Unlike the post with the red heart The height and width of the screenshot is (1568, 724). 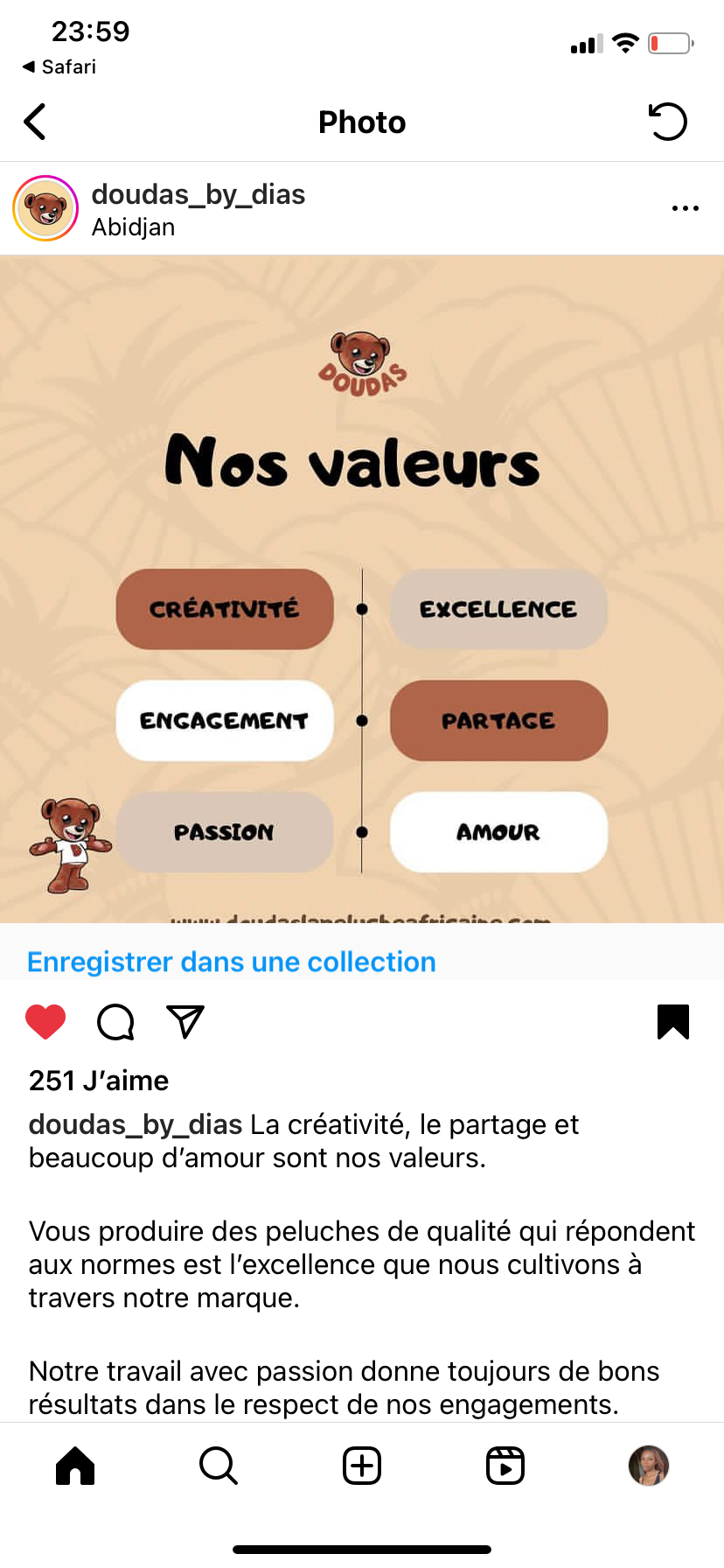45,1021
